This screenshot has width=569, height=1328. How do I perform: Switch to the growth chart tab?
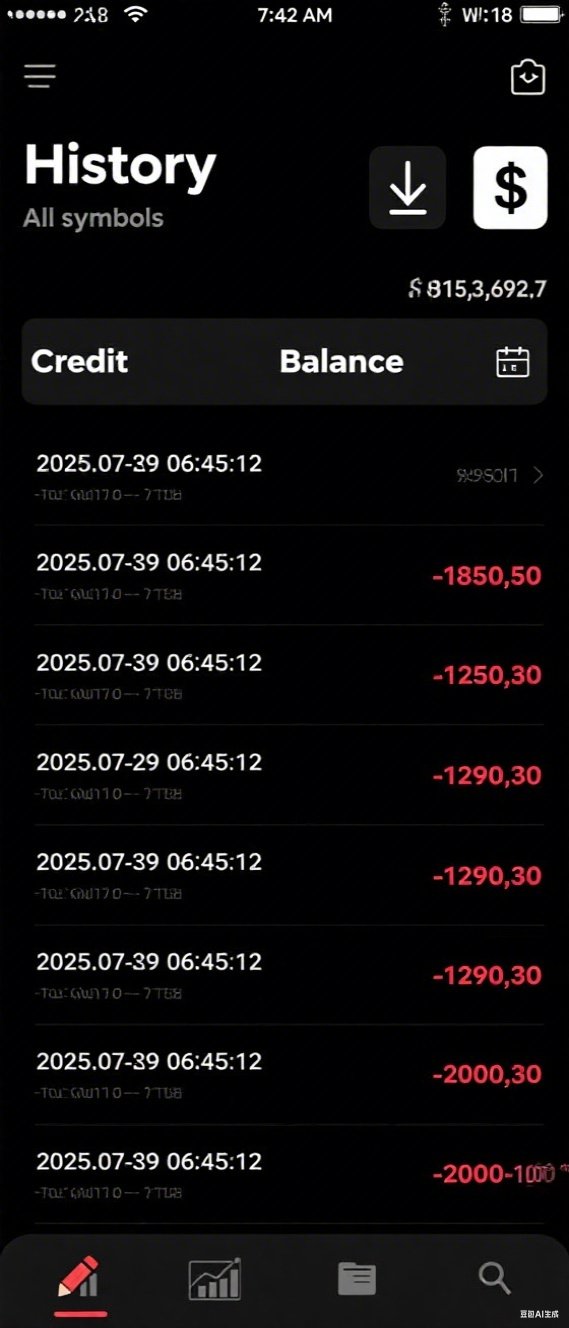215,1279
